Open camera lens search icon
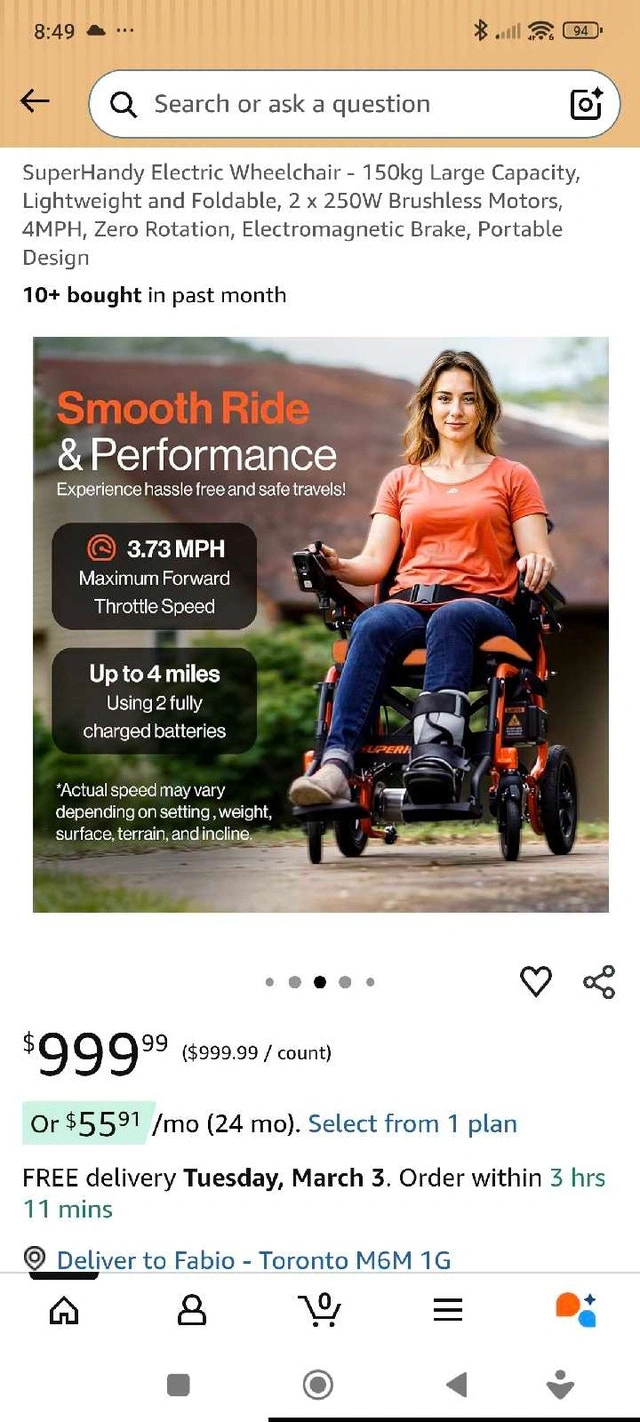Screen dimensions: 640x1422 point(586,104)
